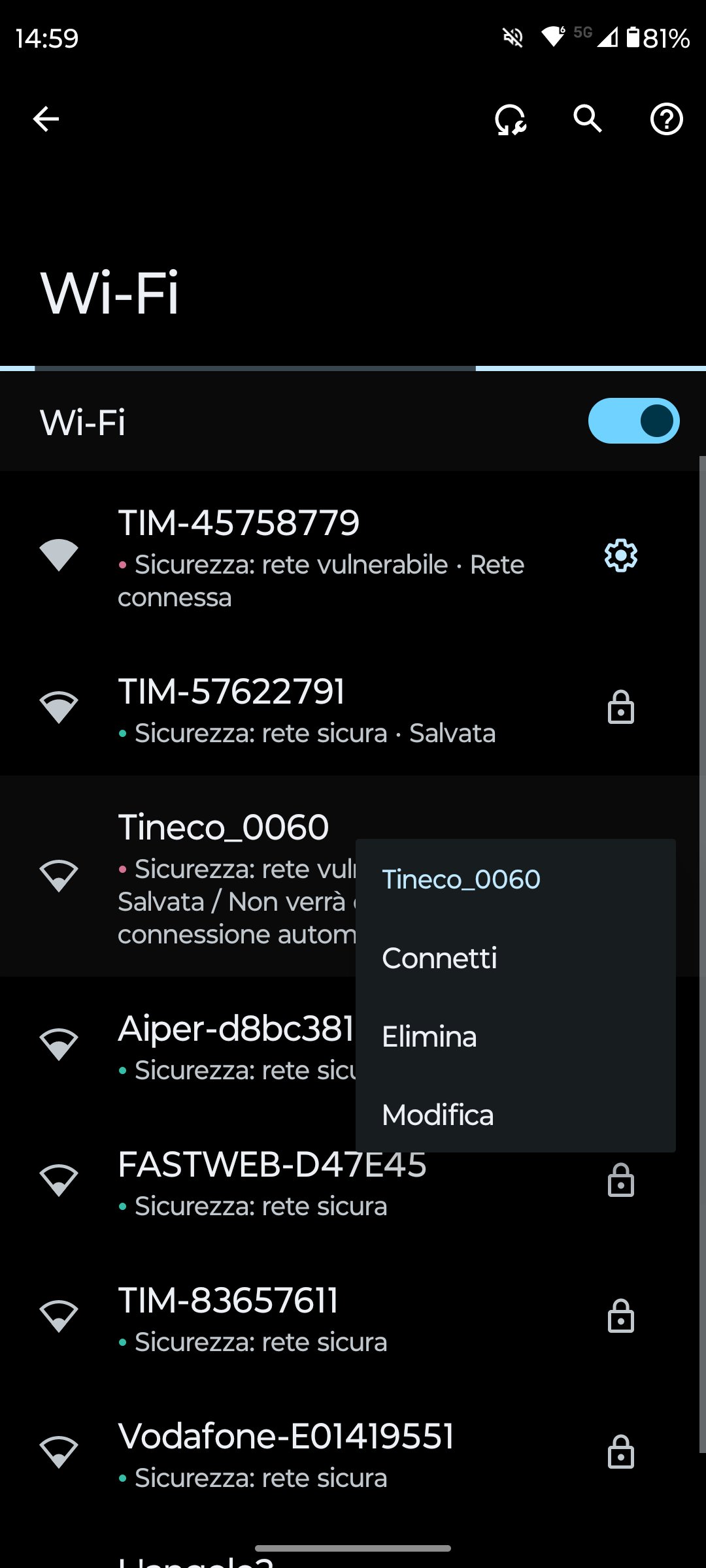Screen dimensions: 706x1568
Task: Go back using the arrow icon
Action: (46, 119)
